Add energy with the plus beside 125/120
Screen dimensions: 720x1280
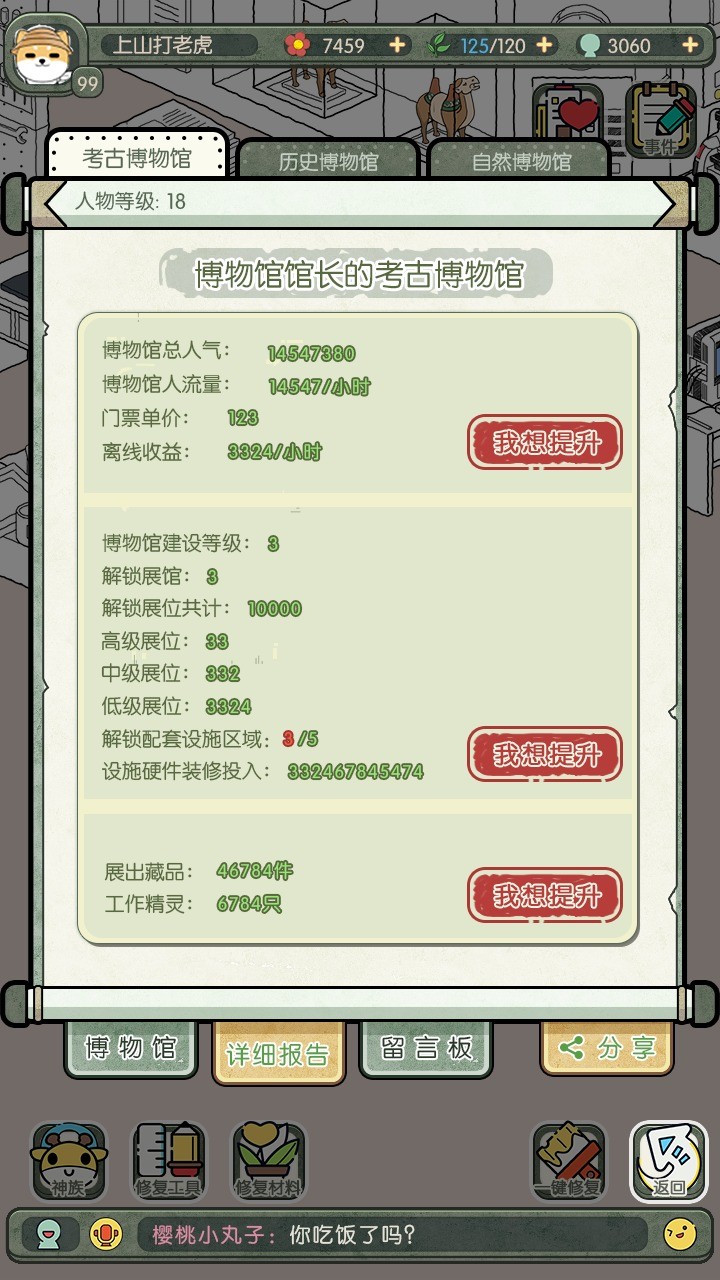click(544, 45)
